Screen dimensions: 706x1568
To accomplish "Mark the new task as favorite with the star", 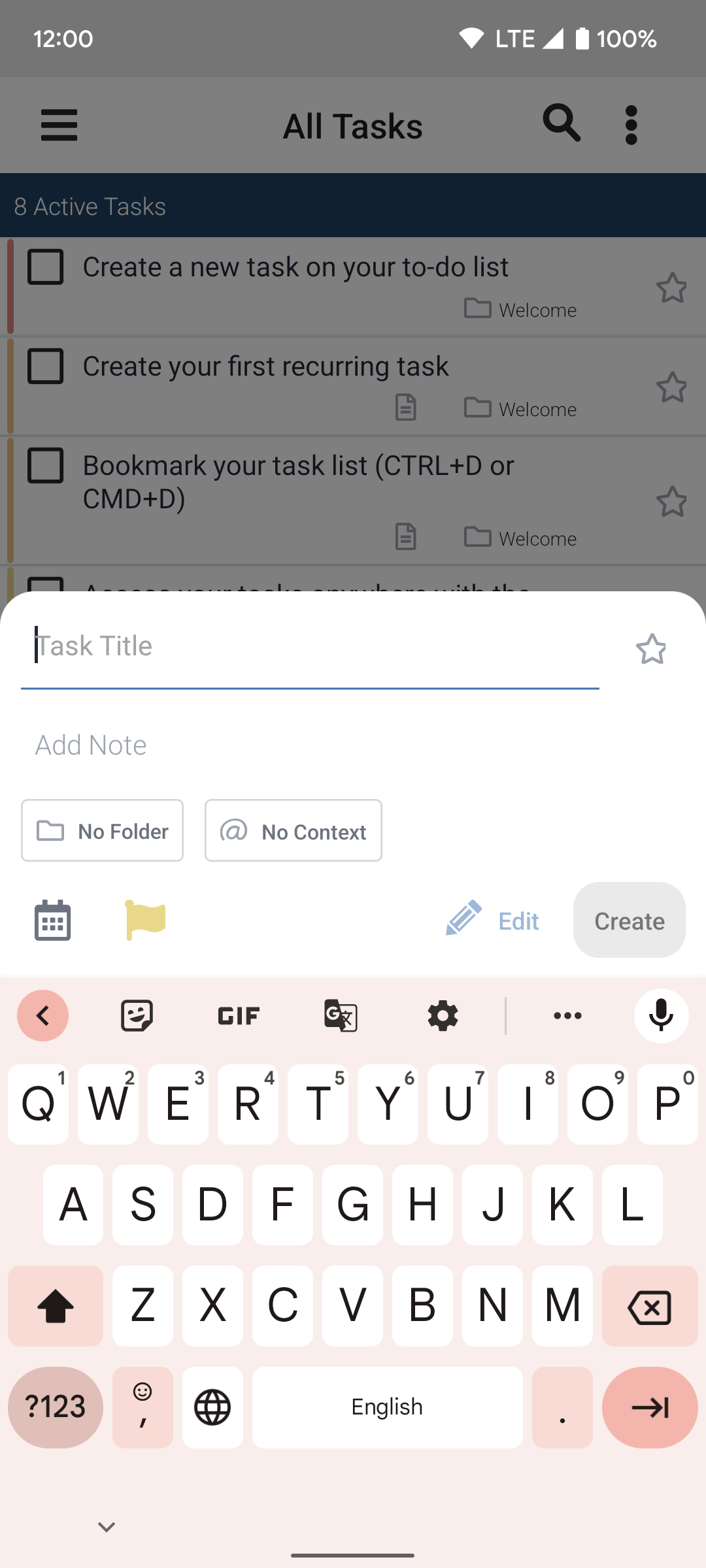I will (x=652, y=649).
